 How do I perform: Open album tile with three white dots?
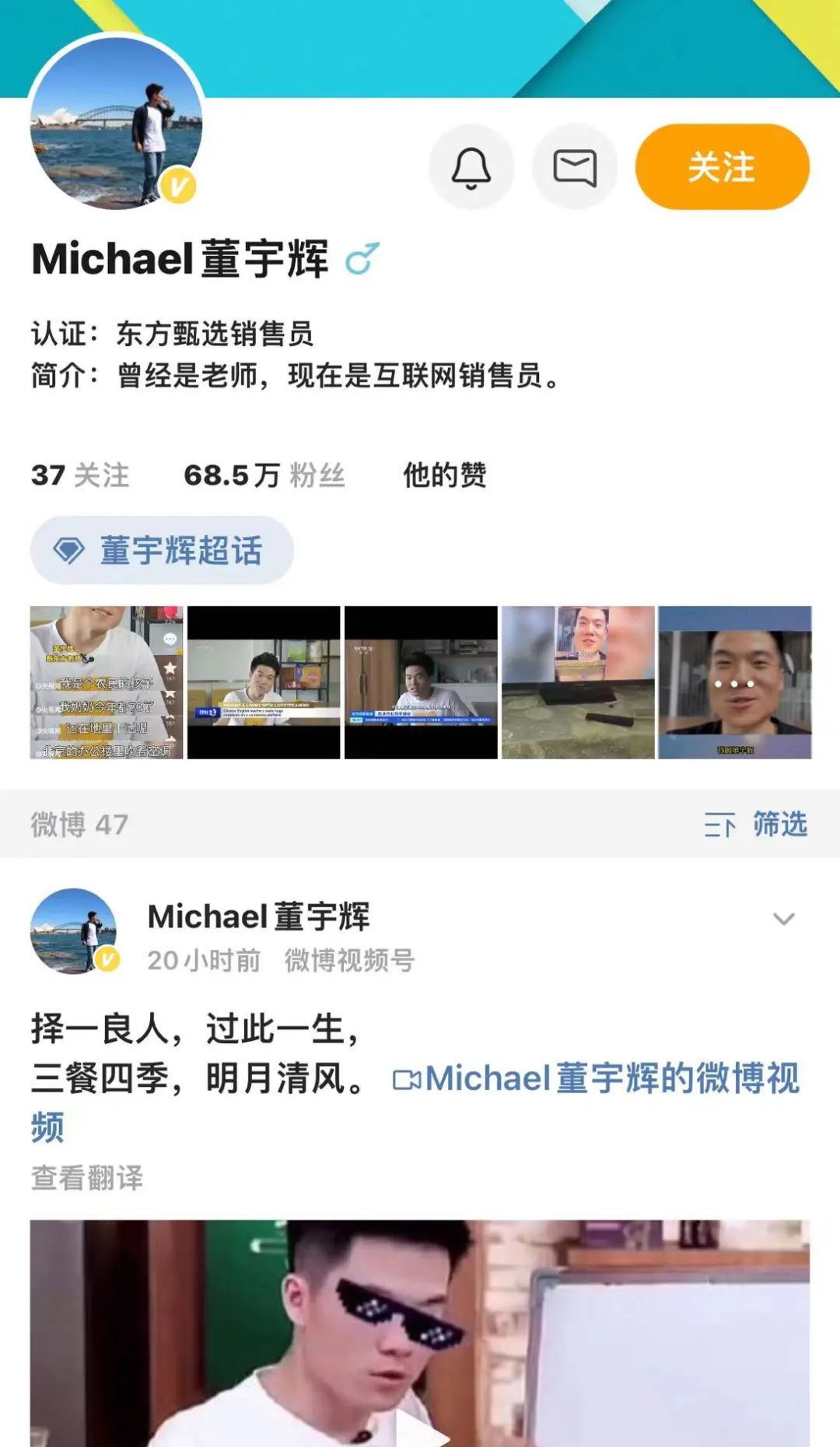pyautogui.click(x=734, y=682)
